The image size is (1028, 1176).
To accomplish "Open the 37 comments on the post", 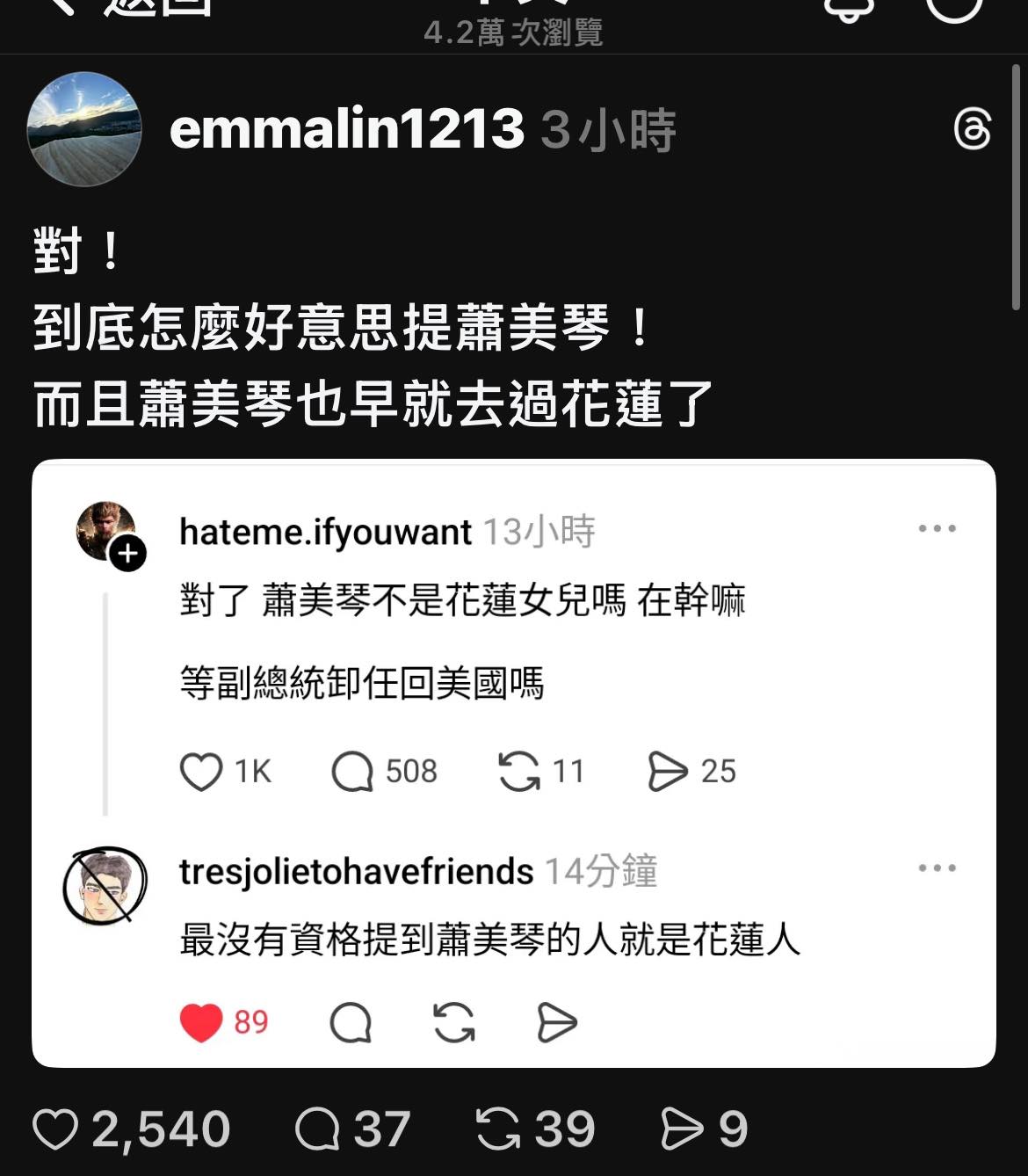I will coord(317,1129).
